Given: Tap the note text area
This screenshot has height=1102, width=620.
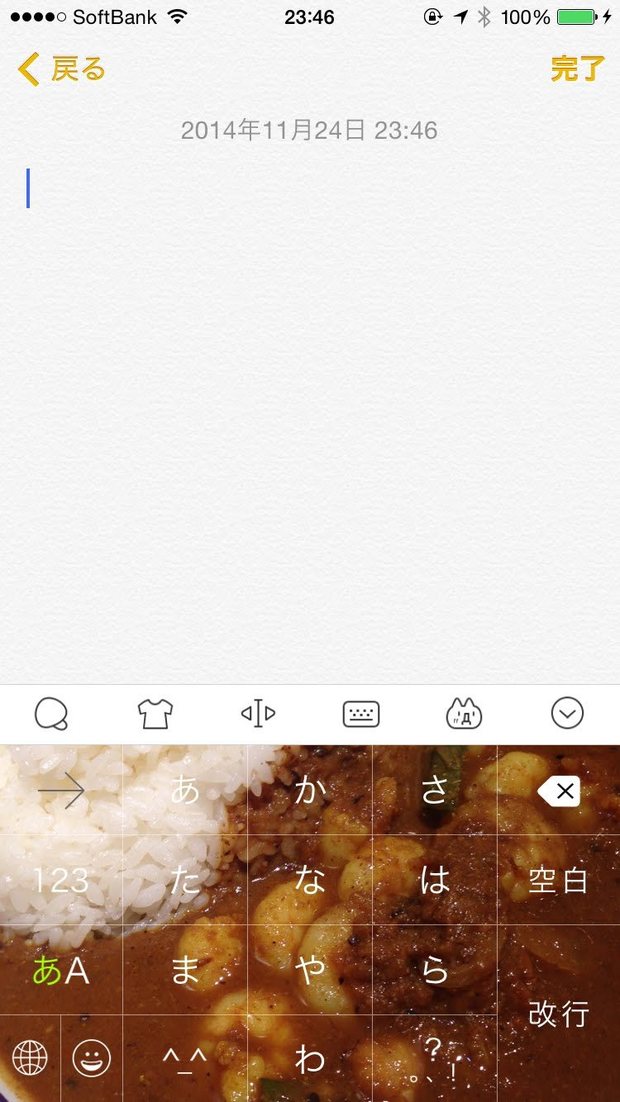Looking at the screenshot, I should [x=310, y=400].
